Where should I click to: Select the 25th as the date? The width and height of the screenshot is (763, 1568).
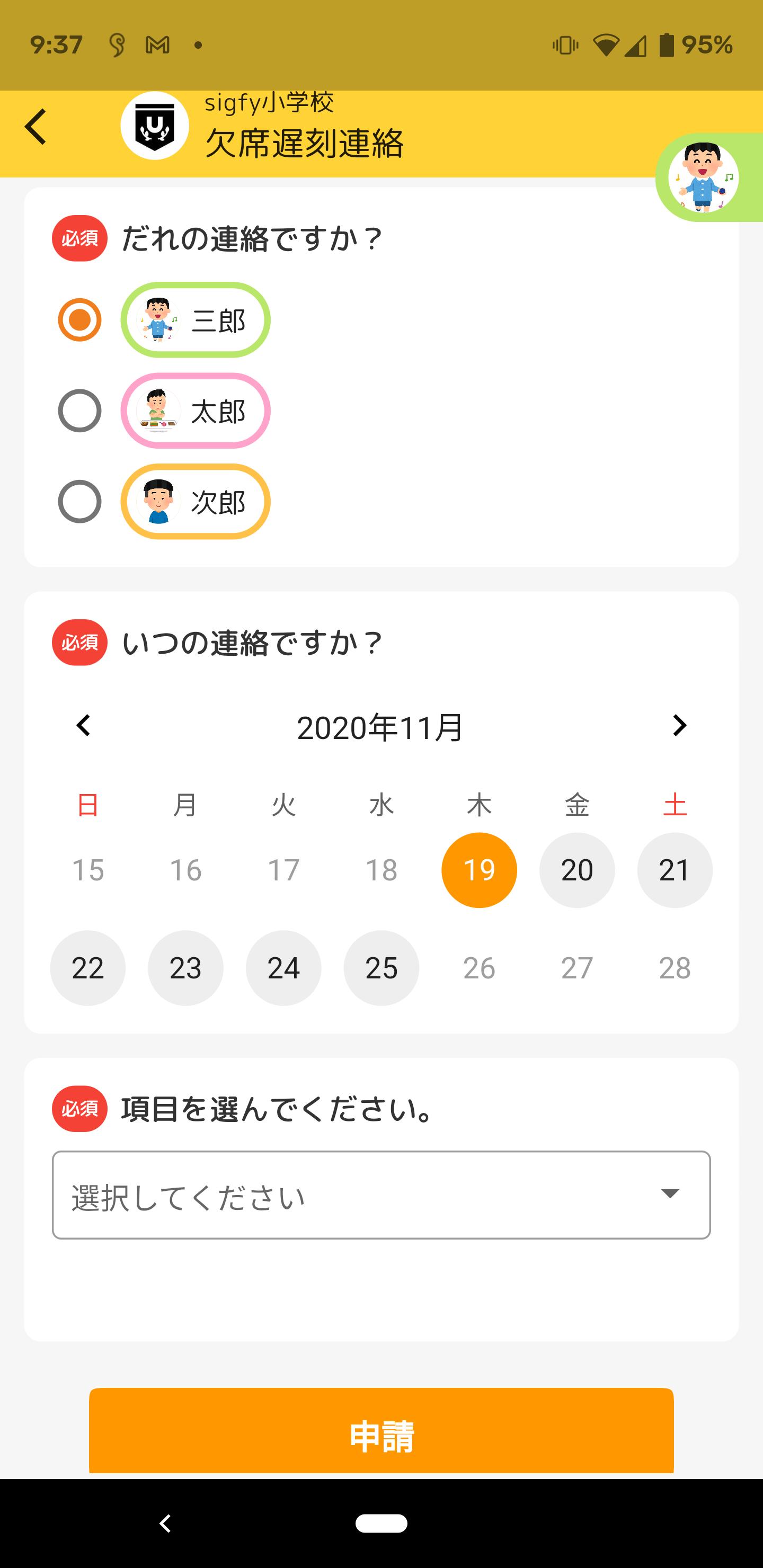pyautogui.click(x=381, y=968)
